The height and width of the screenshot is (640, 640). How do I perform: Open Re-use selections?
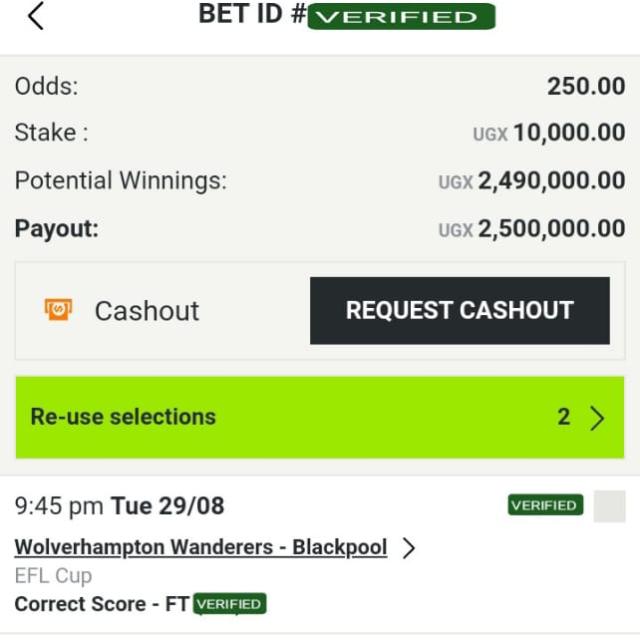click(x=319, y=417)
